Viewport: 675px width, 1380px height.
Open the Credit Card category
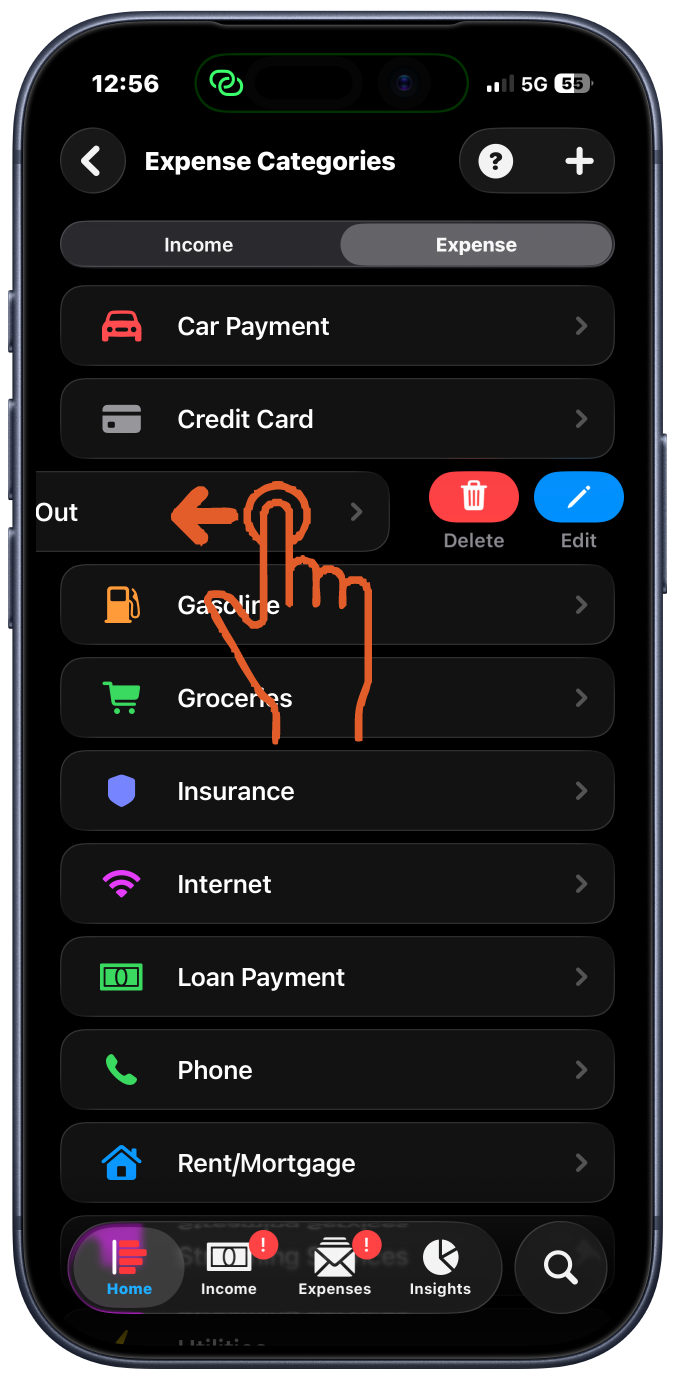click(x=337, y=419)
